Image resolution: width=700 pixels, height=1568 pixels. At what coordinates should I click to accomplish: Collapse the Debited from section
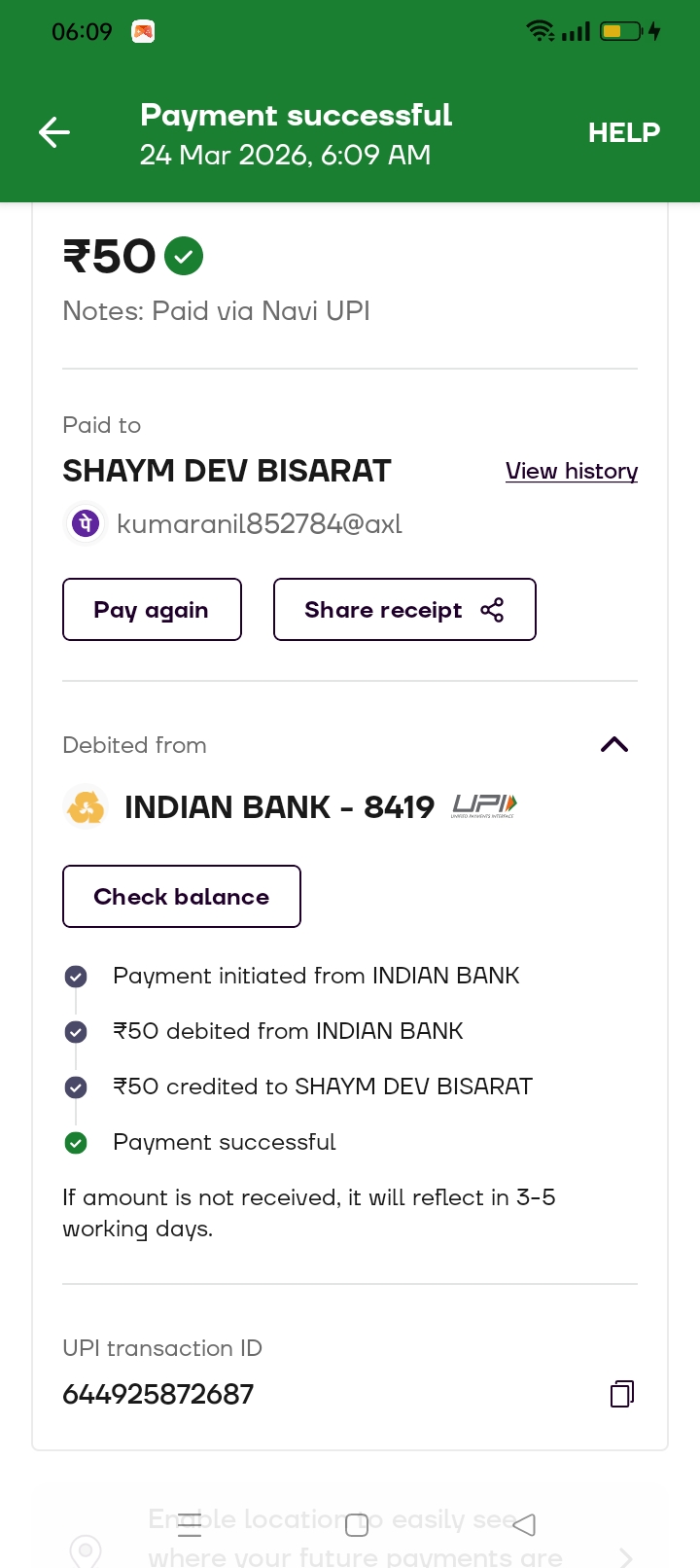[614, 745]
